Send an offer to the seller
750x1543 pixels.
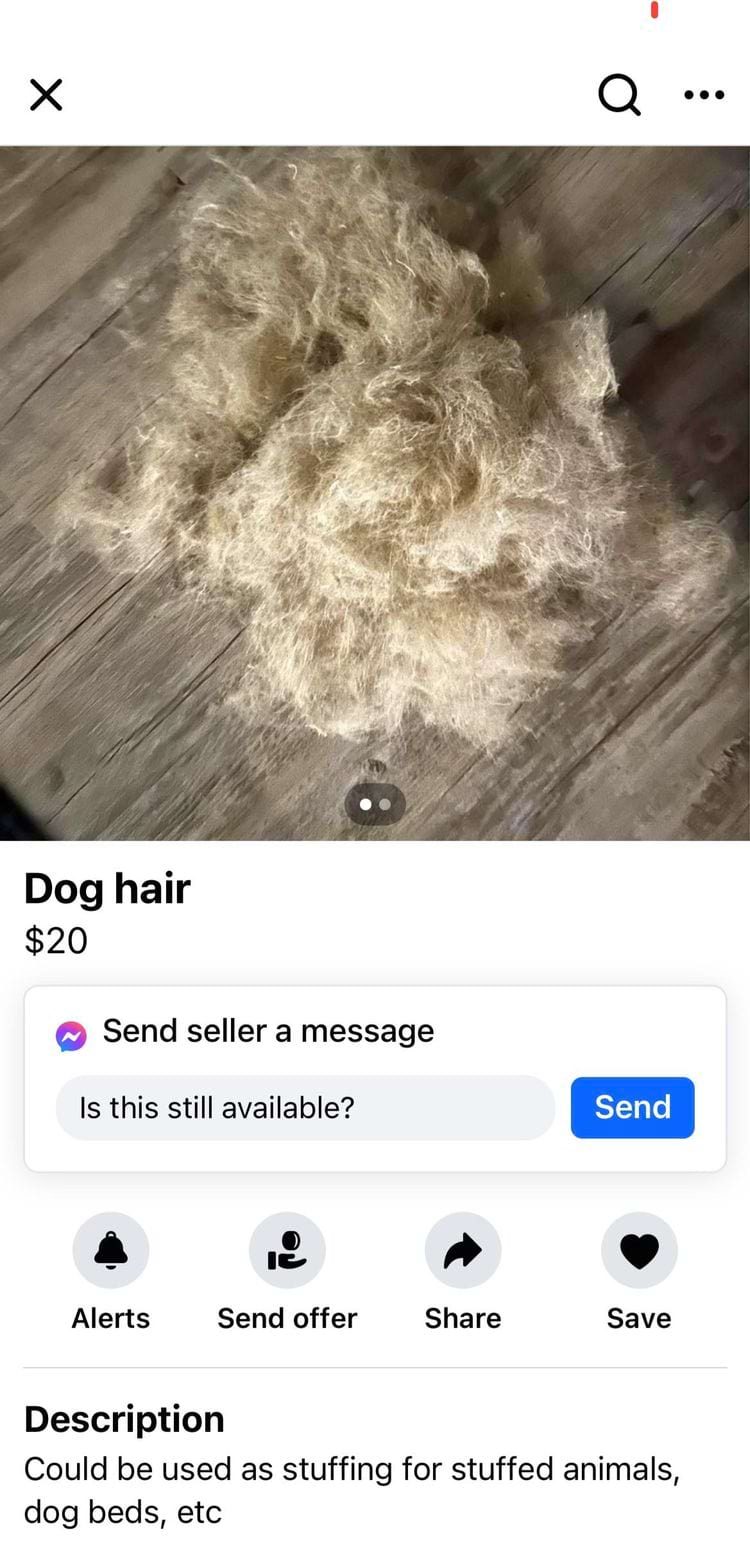tap(287, 1250)
